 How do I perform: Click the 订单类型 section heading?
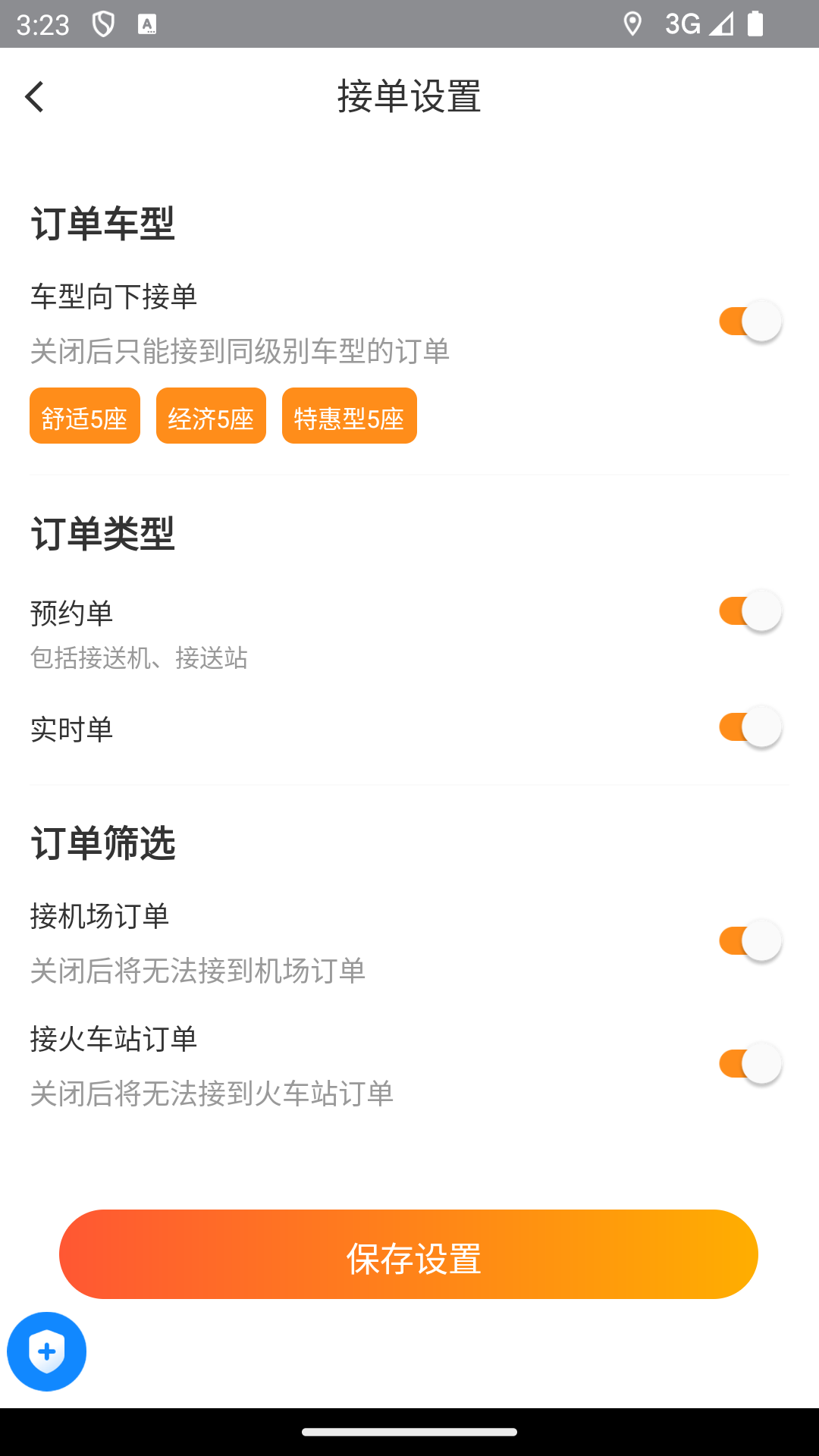tap(102, 536)
